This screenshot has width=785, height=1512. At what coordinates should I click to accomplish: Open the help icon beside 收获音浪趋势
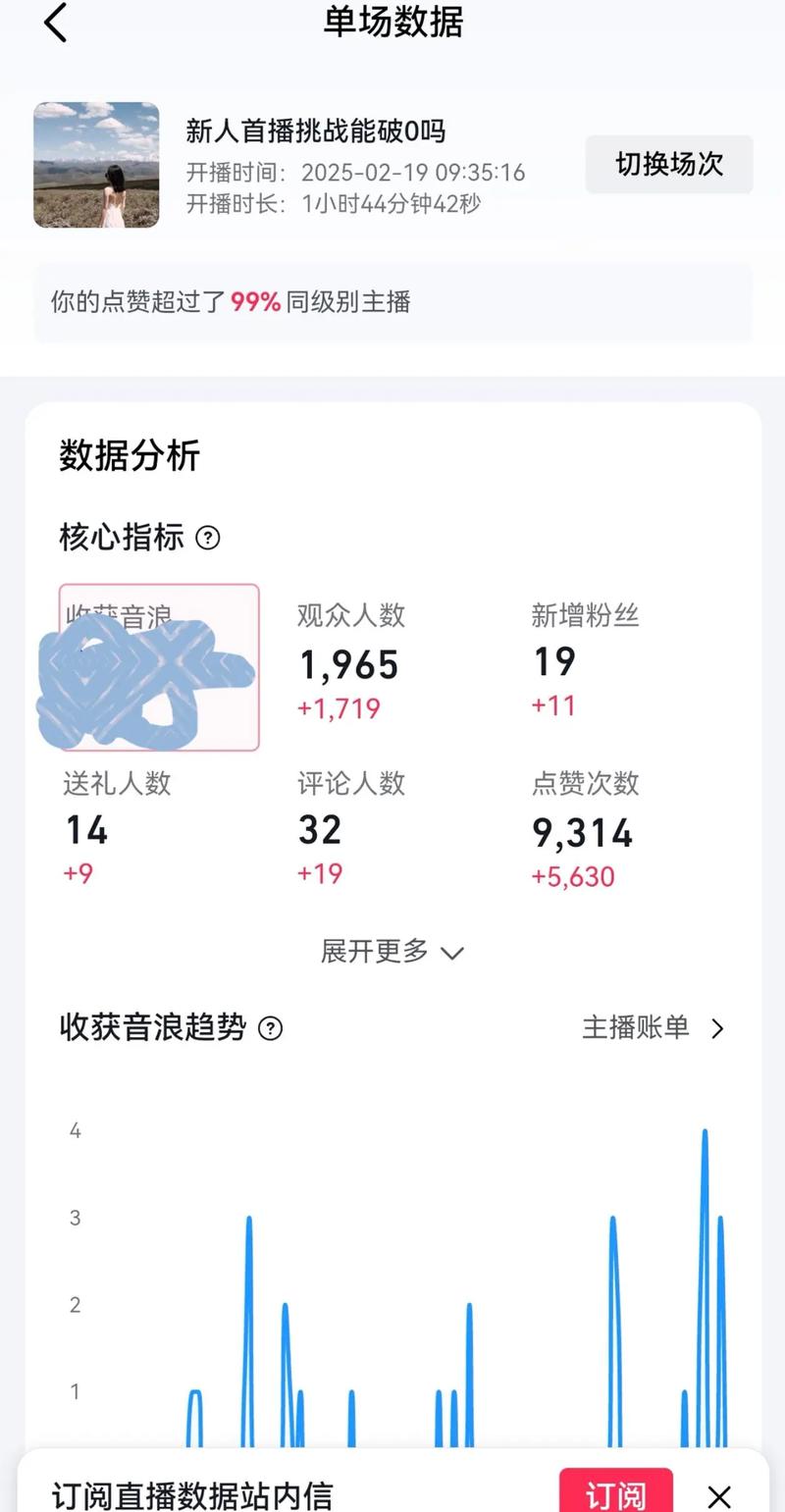click(267, 1028)
